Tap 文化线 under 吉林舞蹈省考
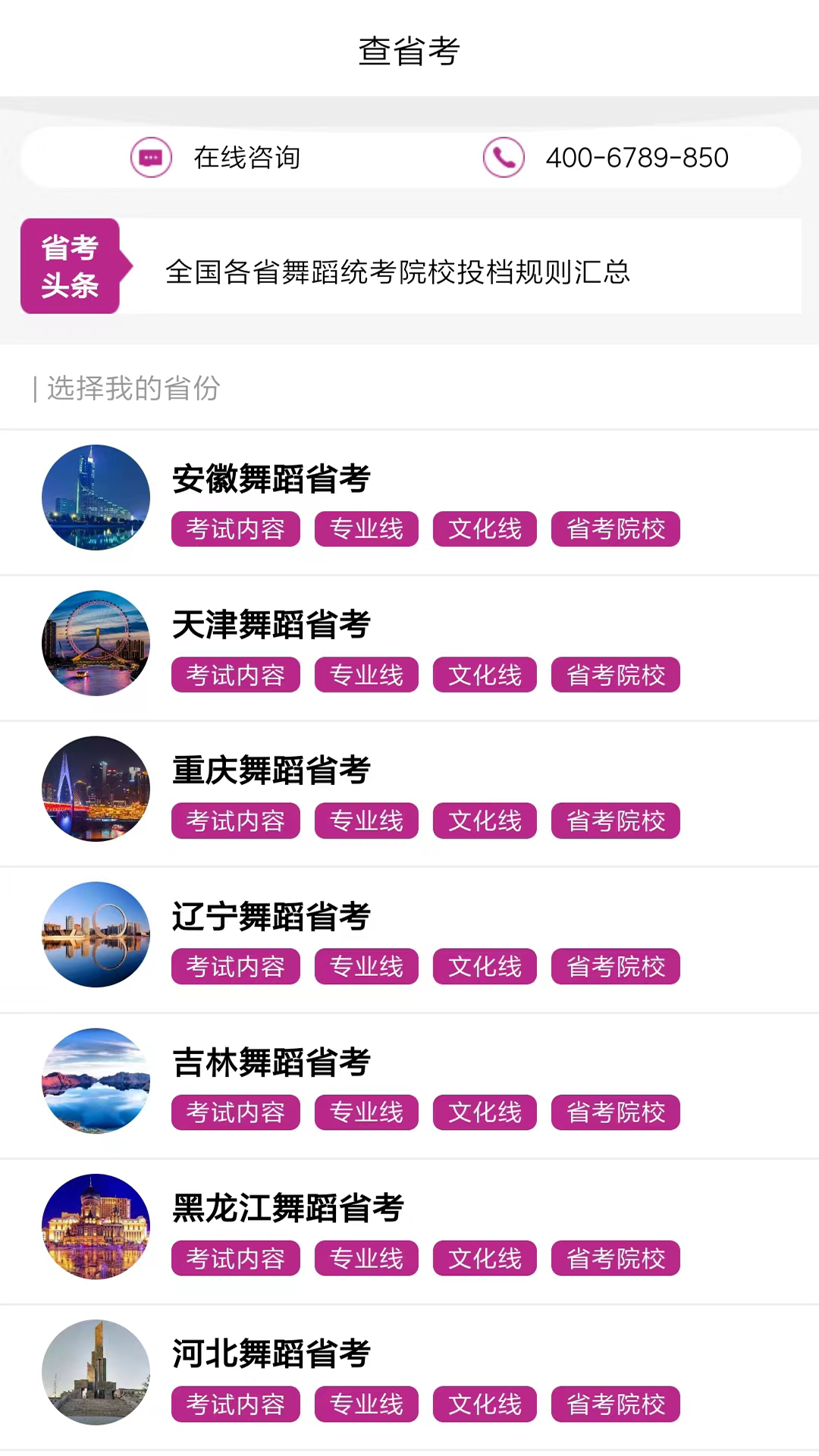 tap(485, 1112)
